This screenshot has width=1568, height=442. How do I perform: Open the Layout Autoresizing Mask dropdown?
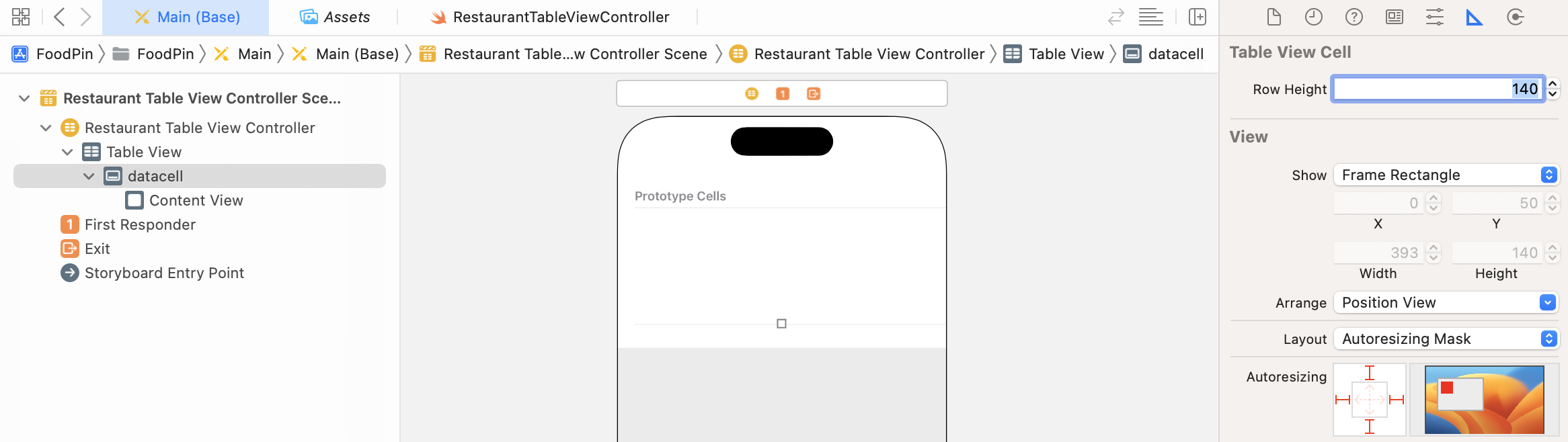1446,339
